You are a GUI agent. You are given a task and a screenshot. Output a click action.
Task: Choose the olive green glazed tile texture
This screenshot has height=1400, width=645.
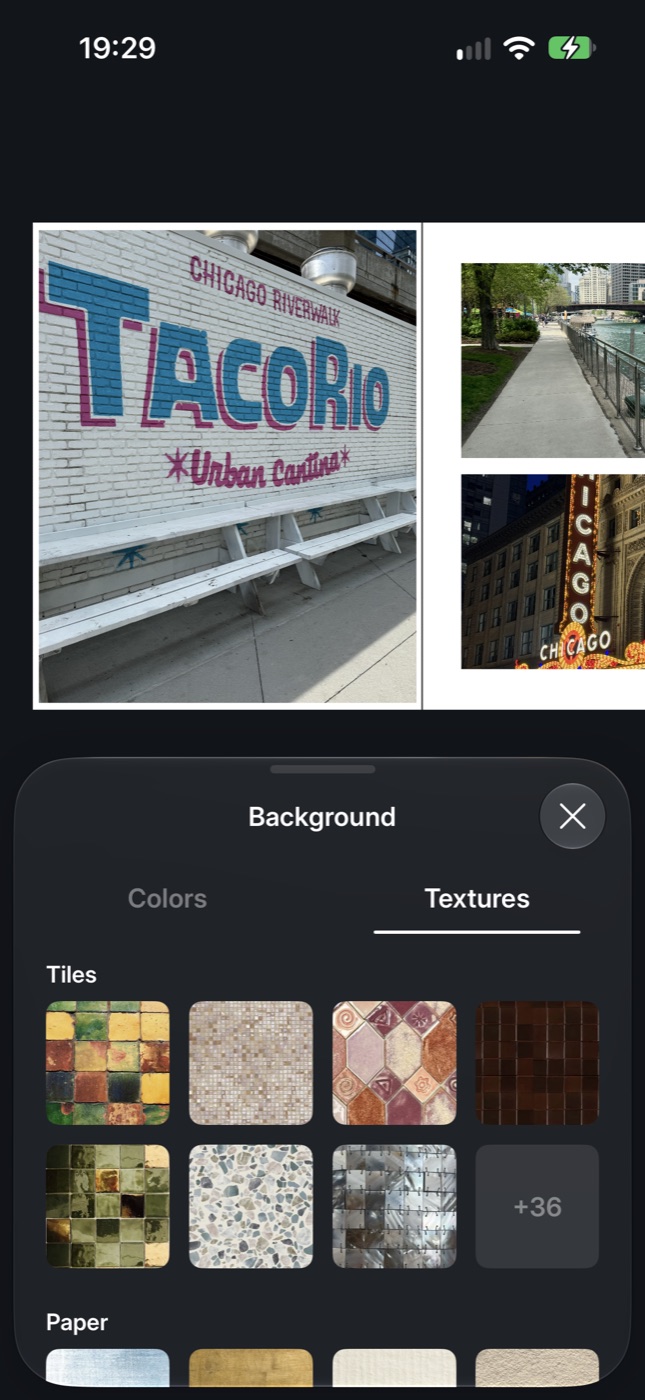click(x=108, y=1206)
